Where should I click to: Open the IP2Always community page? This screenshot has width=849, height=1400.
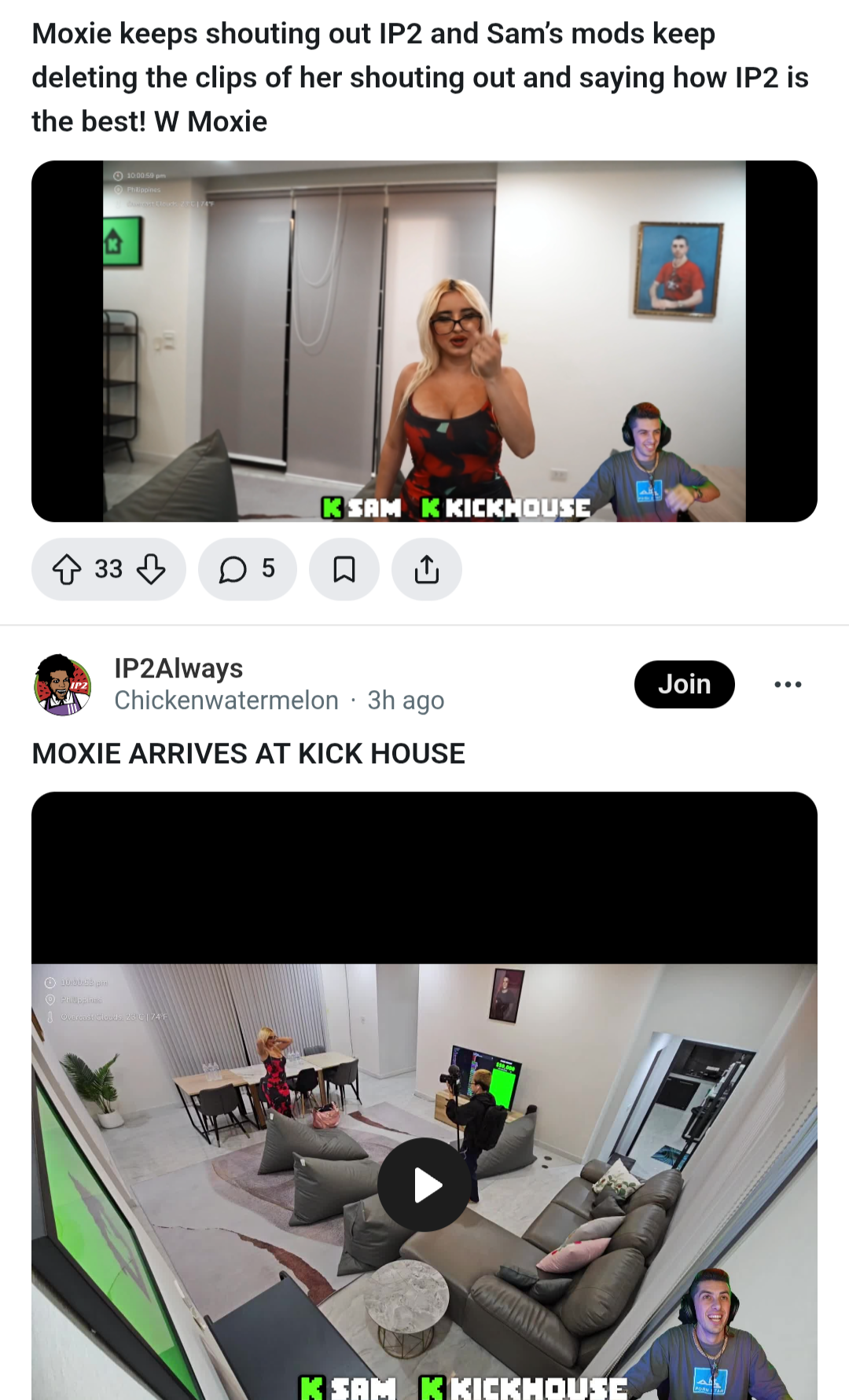(178, 668)
